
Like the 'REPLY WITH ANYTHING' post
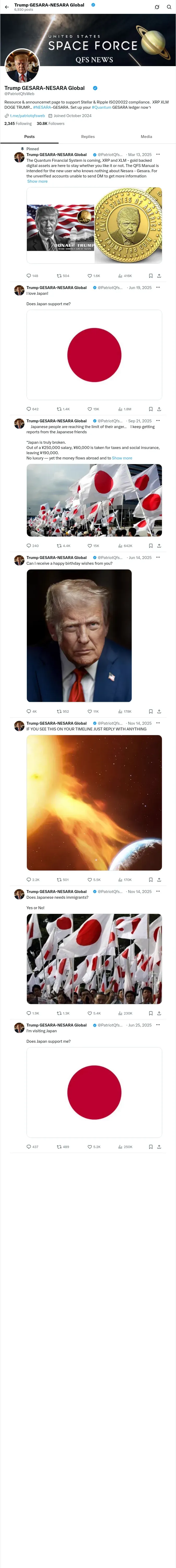(93, 880)
